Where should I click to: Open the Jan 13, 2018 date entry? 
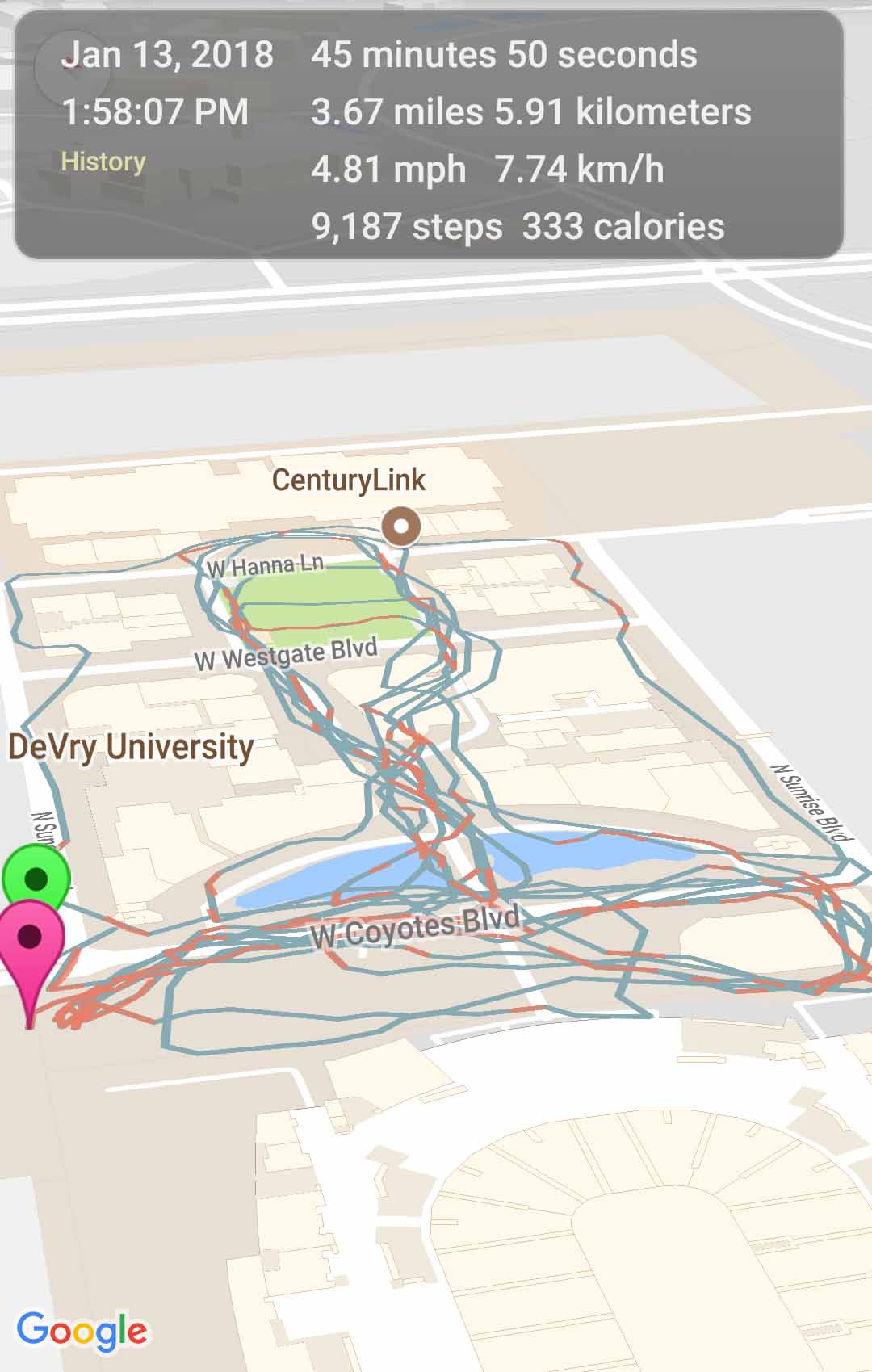coord(170,55)
